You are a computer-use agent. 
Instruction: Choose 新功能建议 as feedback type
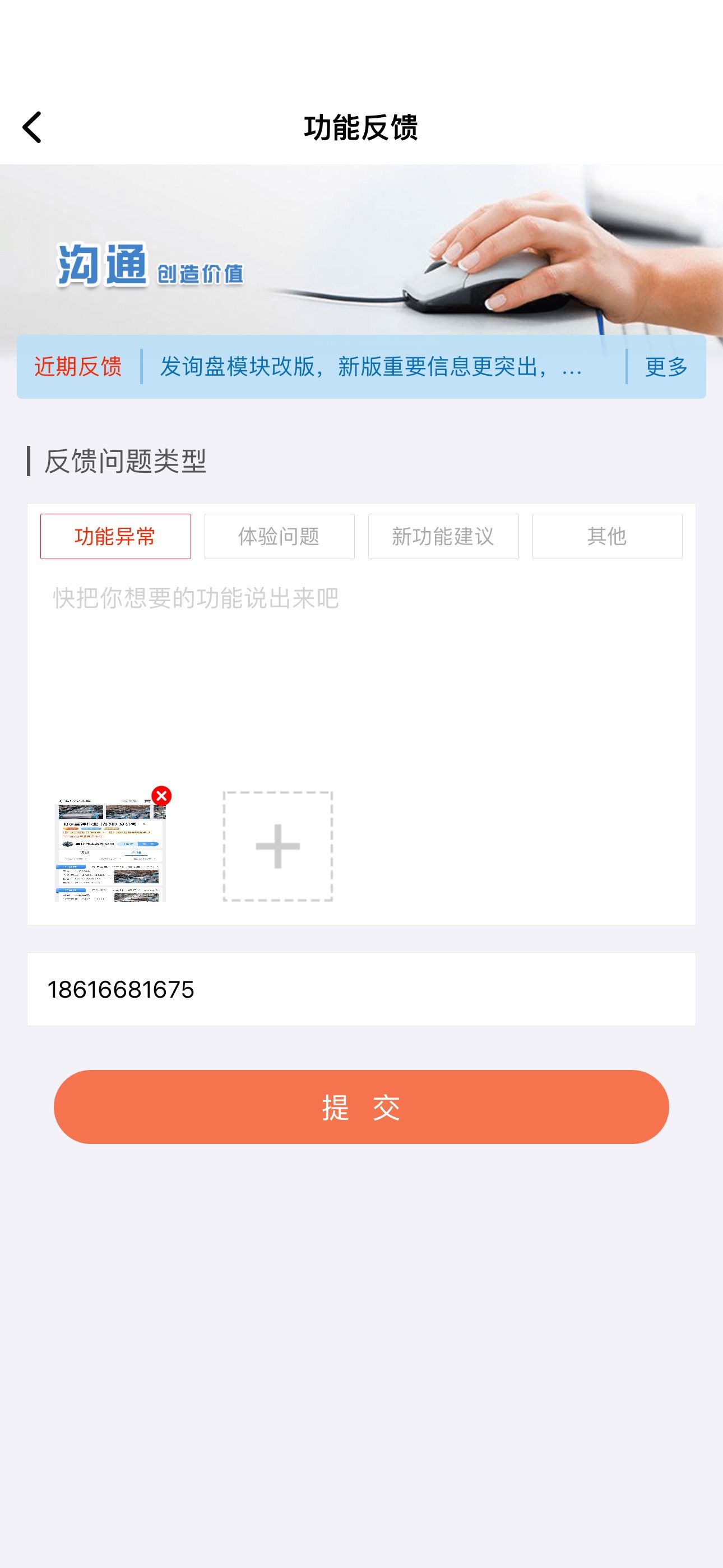click(443, 536)
